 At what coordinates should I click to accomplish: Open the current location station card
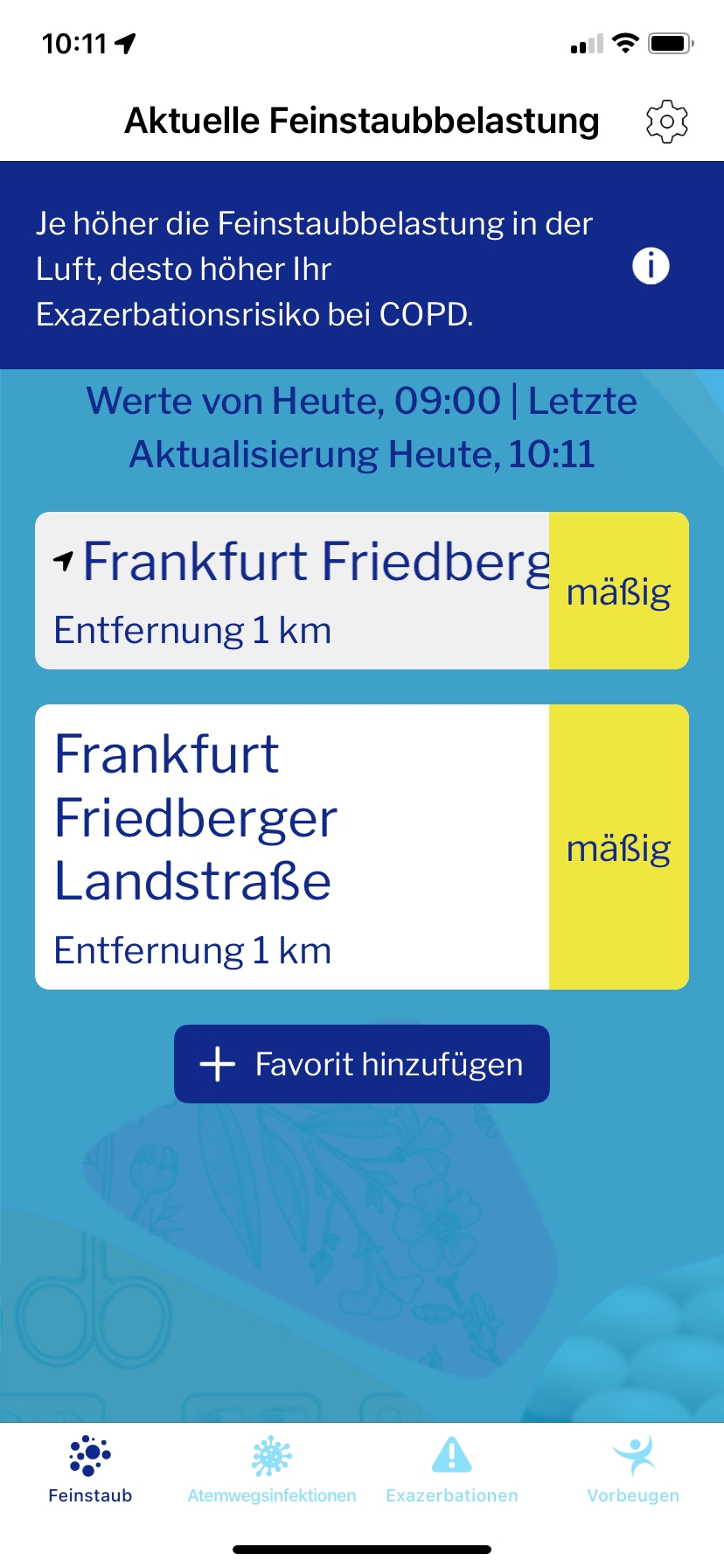pos(361,591)
